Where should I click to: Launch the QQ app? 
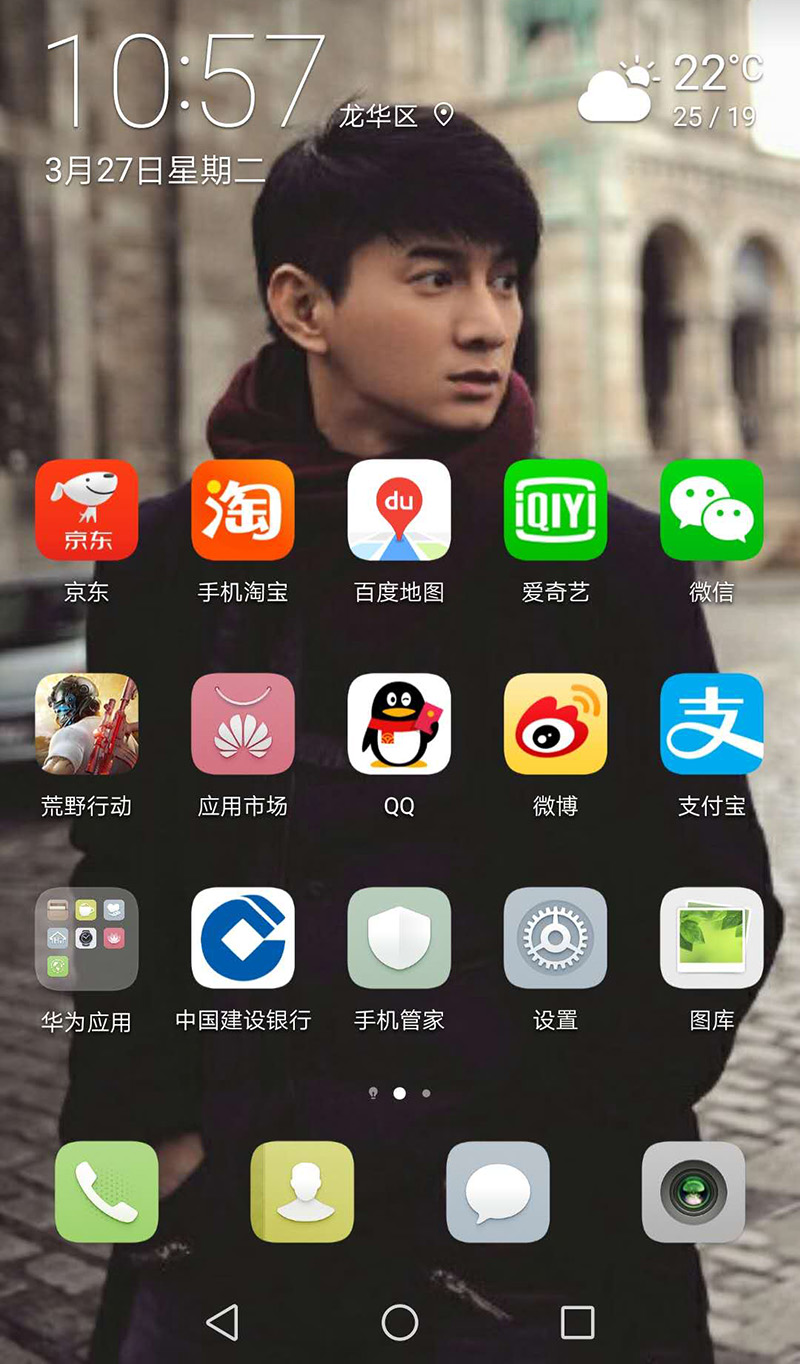click(x=399, y=724)
